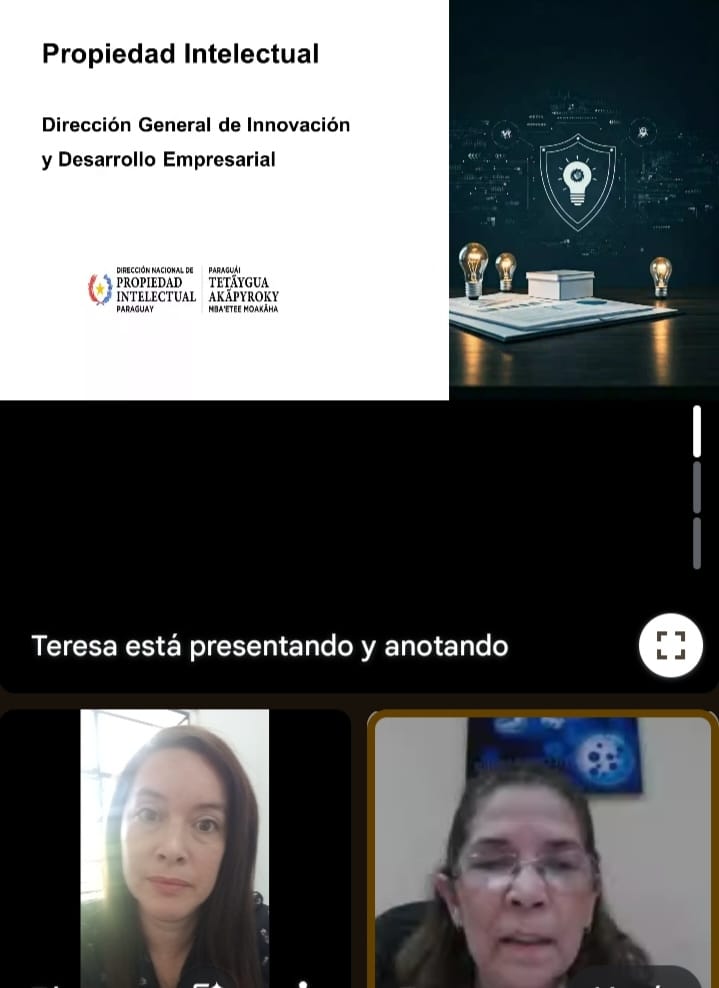Expand the presentation to full screen
The image size is (719, 988).
(x=670, y=645)
